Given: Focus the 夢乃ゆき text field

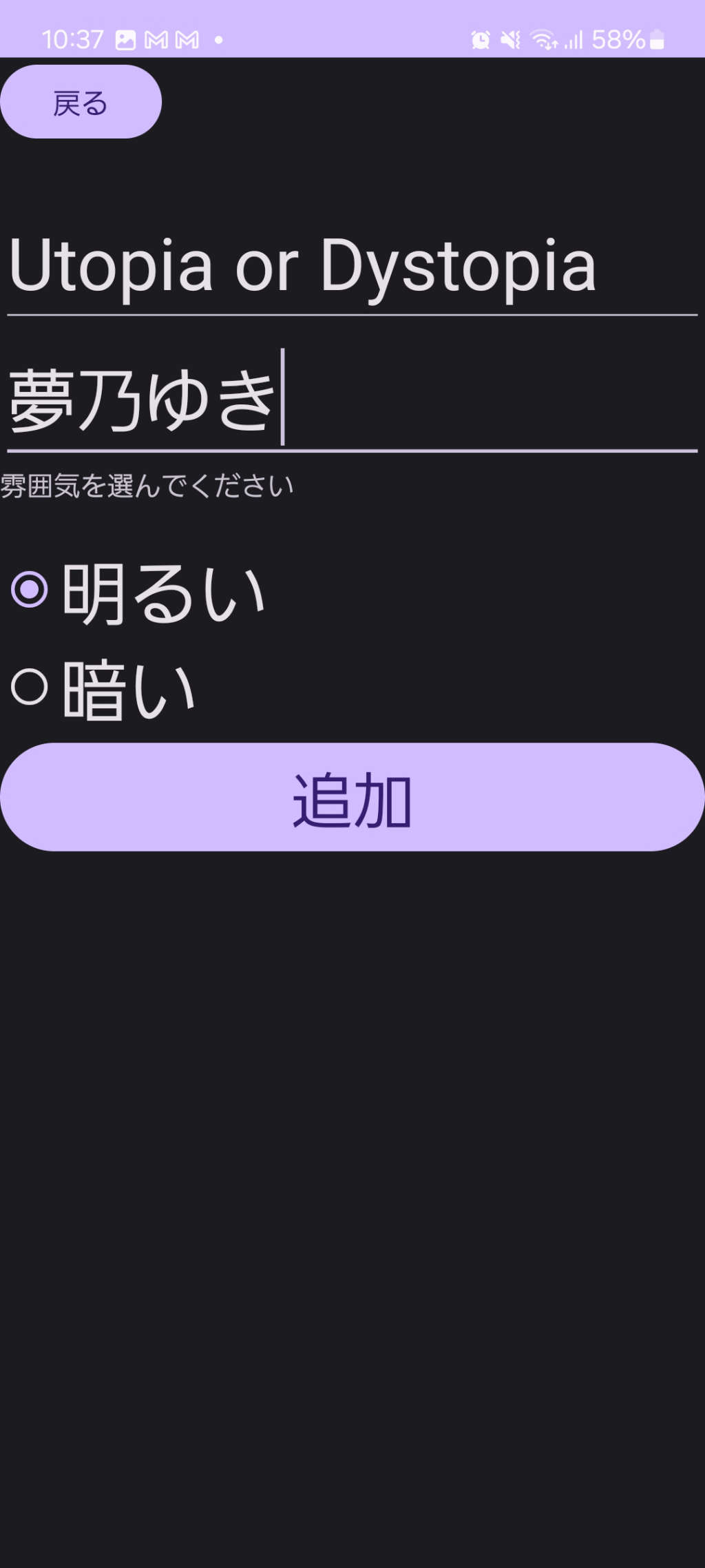Looking at the screenshot, I should coord(351,400).
